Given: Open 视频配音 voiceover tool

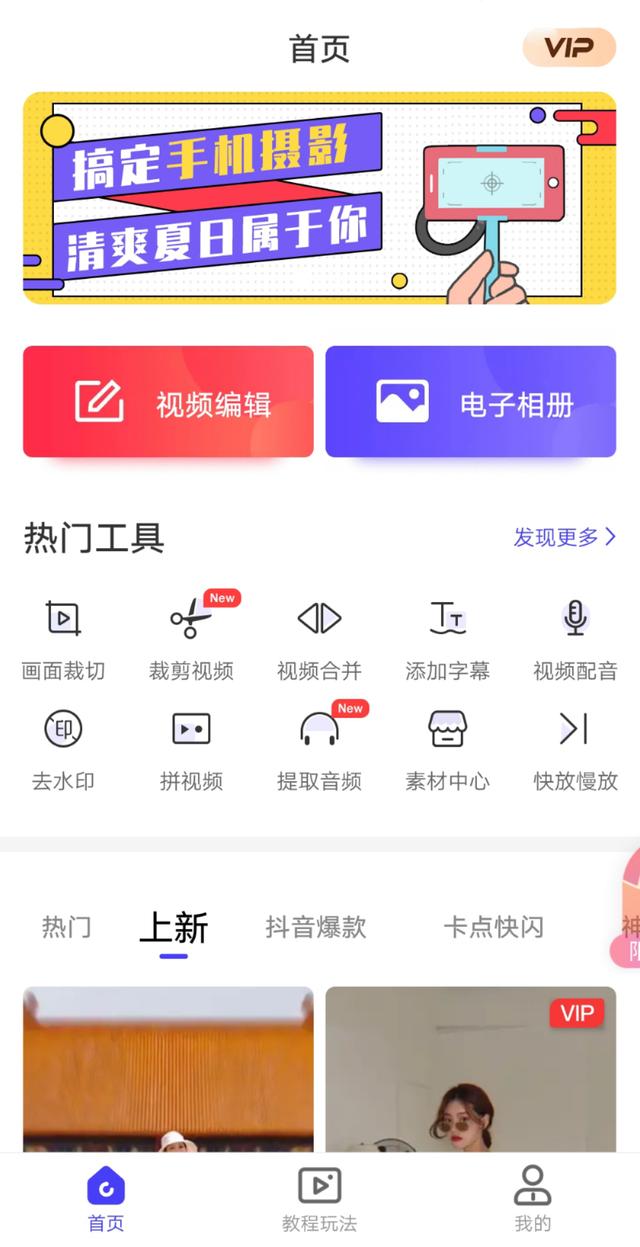Looking at the screenshot, I should click(x=575, y=638).
